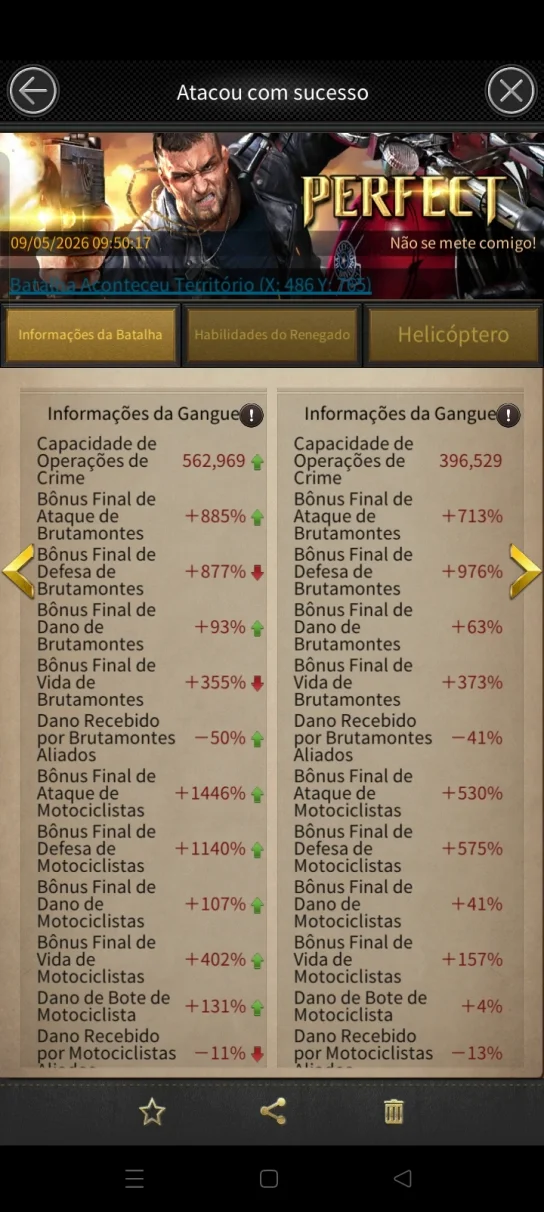Screen dimensions: 544x1212
Task: Open the battle territory coordinates link
Action: (190, 285)
